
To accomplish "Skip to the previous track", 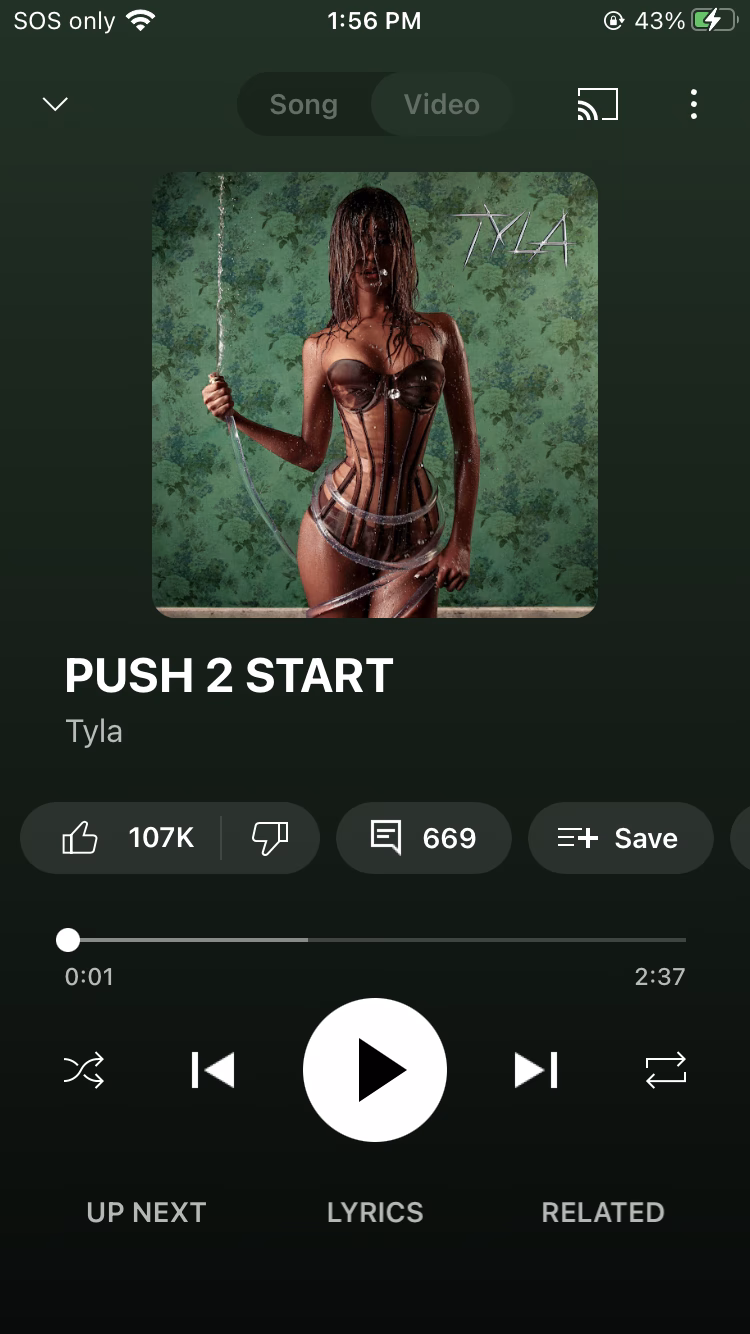I will 213,1071.
